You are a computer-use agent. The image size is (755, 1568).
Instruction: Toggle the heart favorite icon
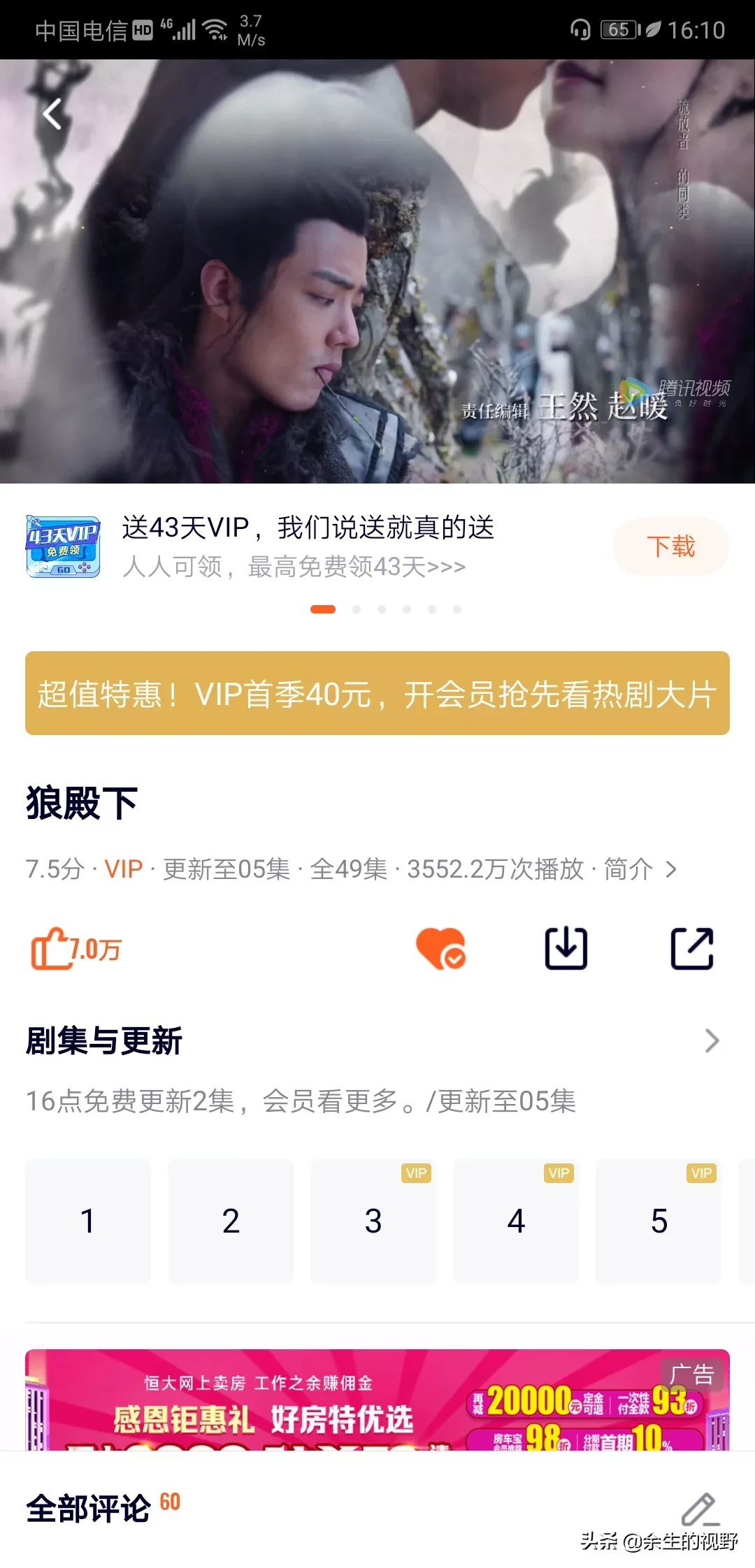click(440, 948)
